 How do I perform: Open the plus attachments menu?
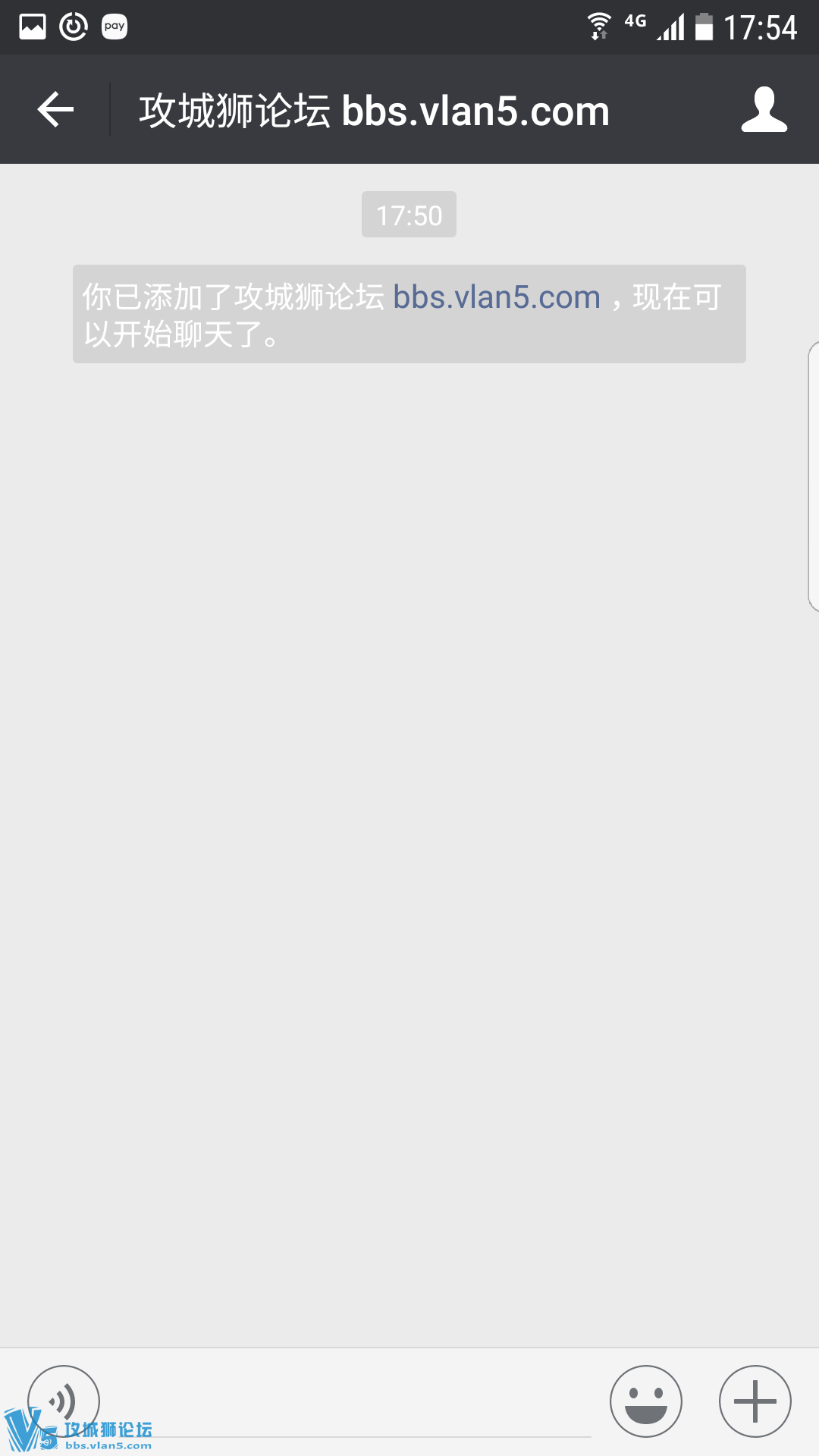[755, 1401]
